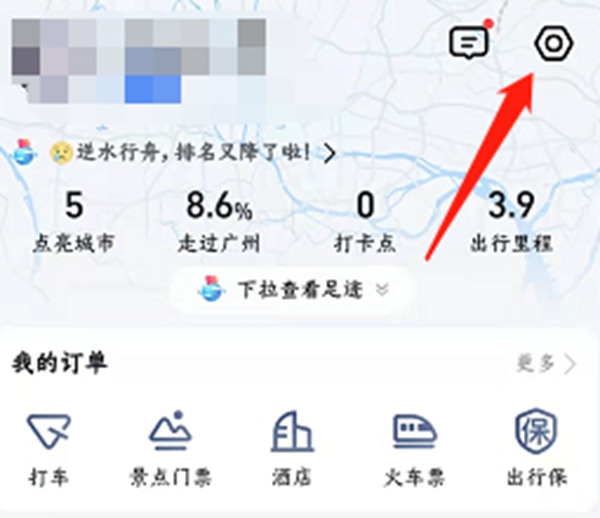
Task: Open 火车票 orders
Action: (x=414, y=448)
